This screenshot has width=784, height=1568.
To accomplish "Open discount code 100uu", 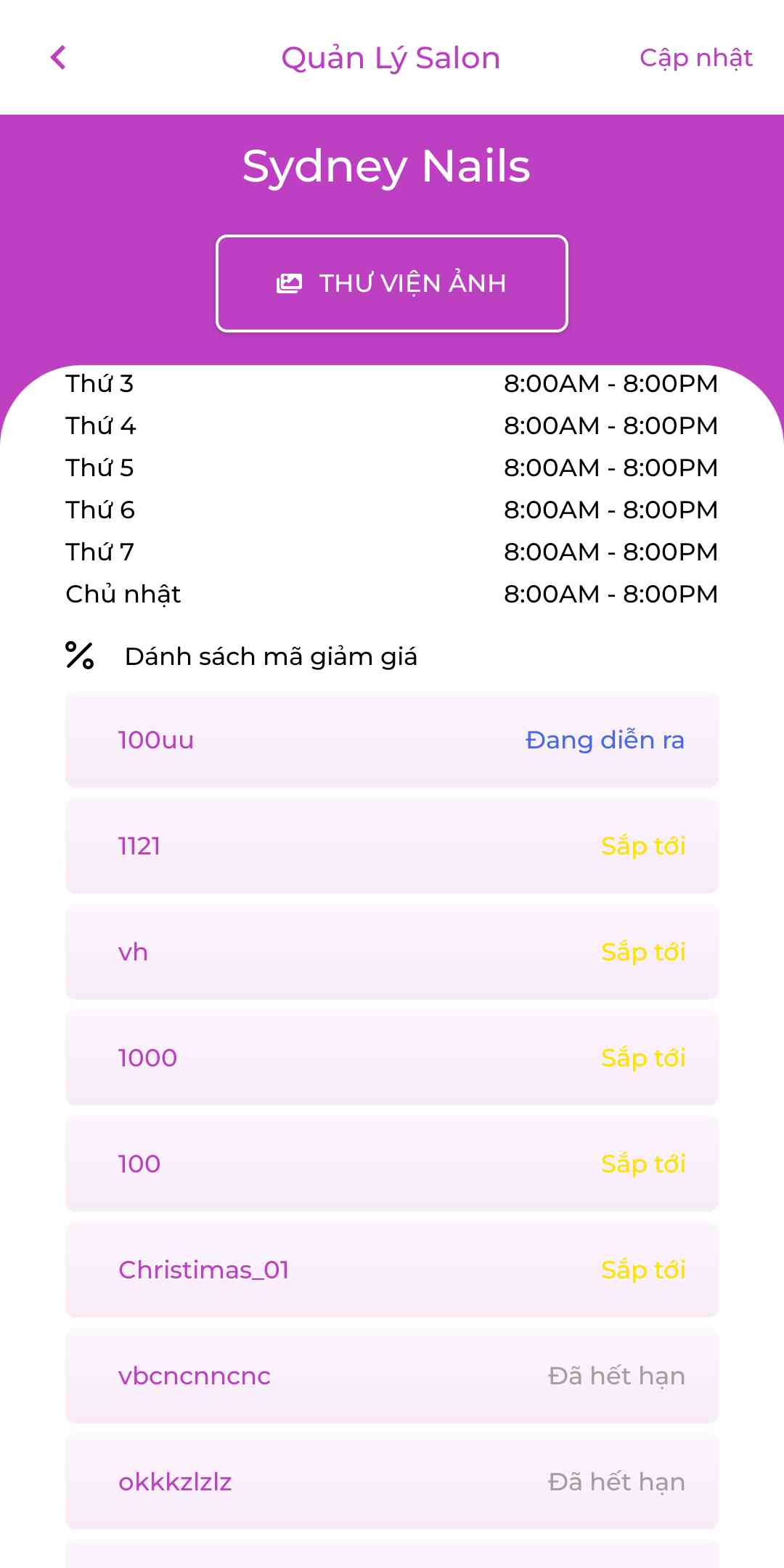I will (x=392, y=740).
